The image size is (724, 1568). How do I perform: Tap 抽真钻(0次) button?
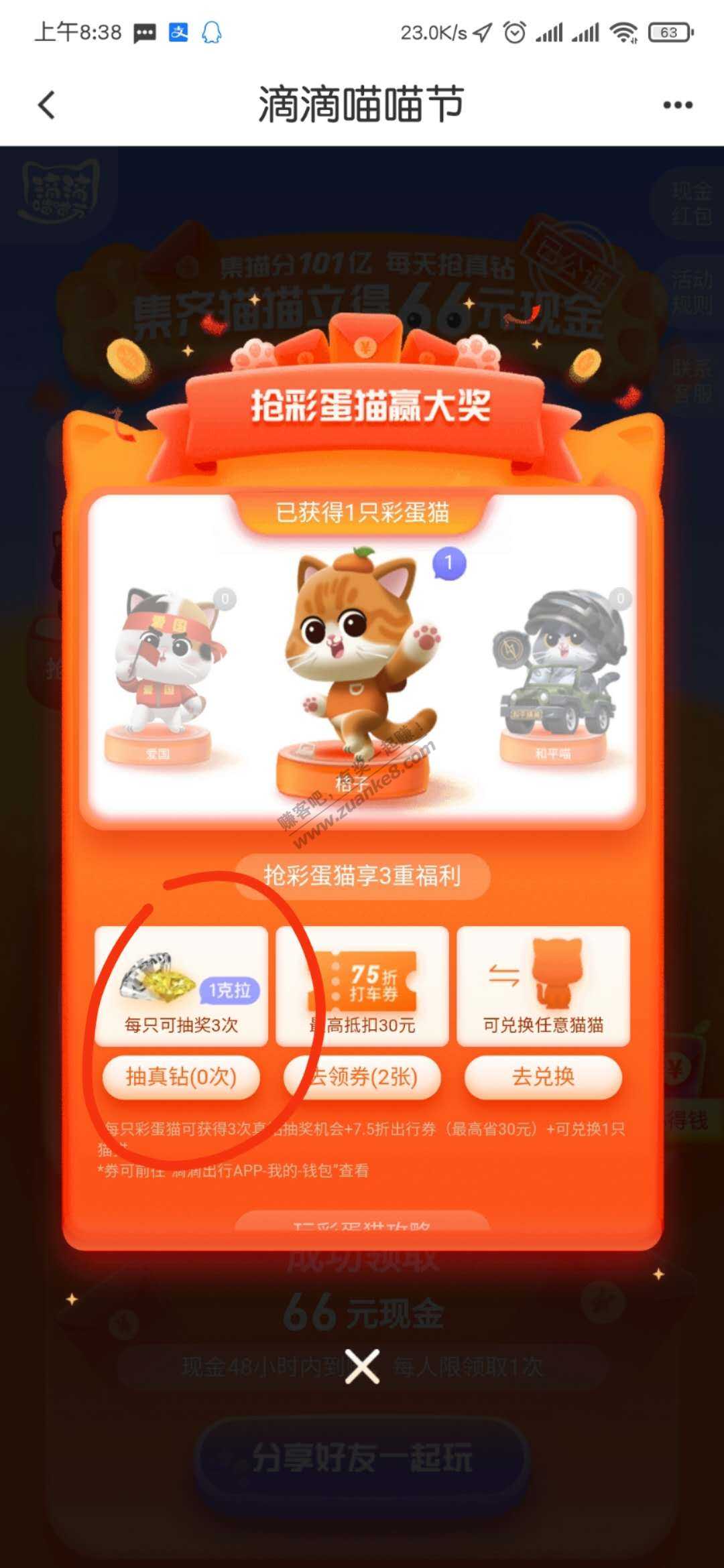click(181, 1077)
